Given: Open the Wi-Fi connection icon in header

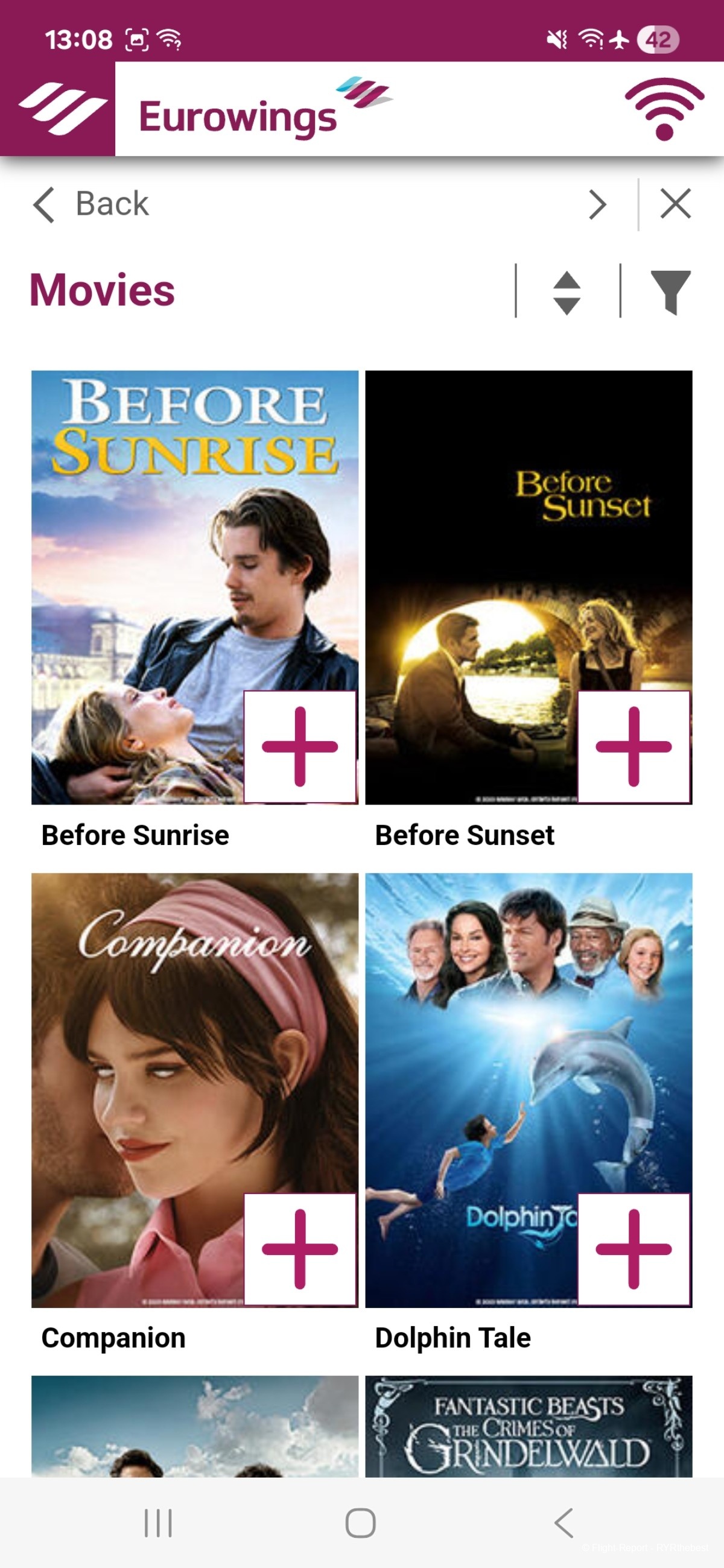Looking at the screenshot, I should (x=664, y=109).
